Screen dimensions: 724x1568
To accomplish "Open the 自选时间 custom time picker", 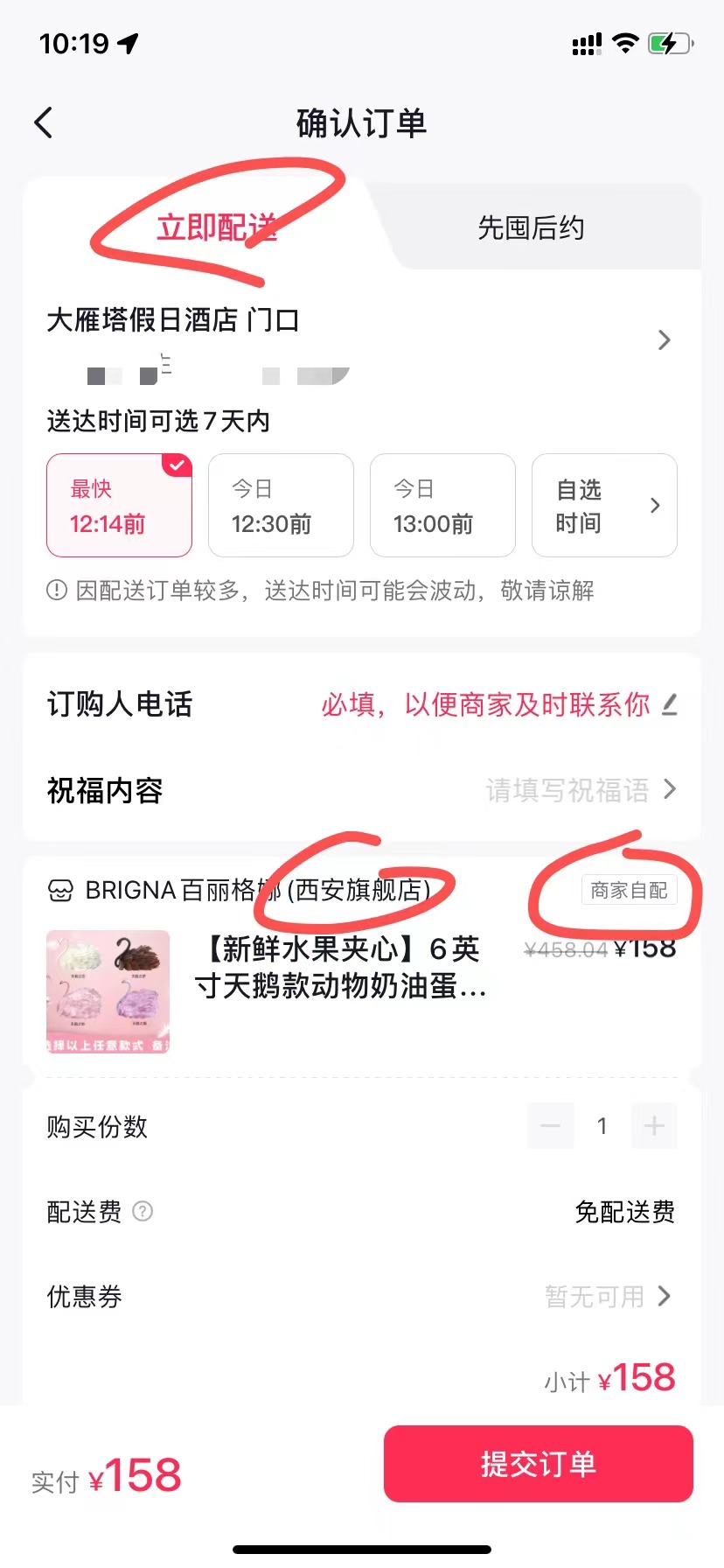I will [x=604, y=506].
